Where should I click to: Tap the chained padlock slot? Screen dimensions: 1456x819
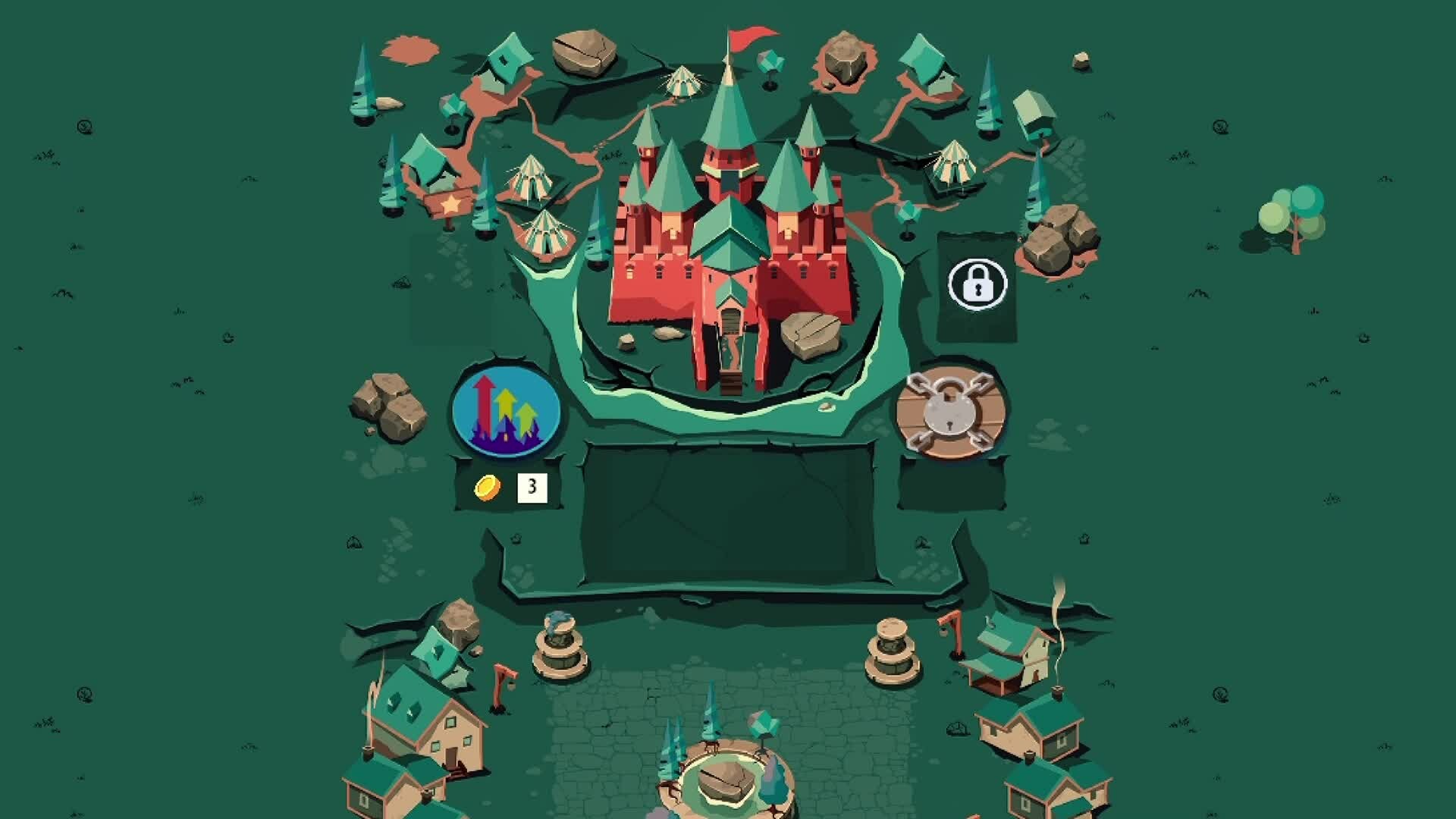(951, 413)
